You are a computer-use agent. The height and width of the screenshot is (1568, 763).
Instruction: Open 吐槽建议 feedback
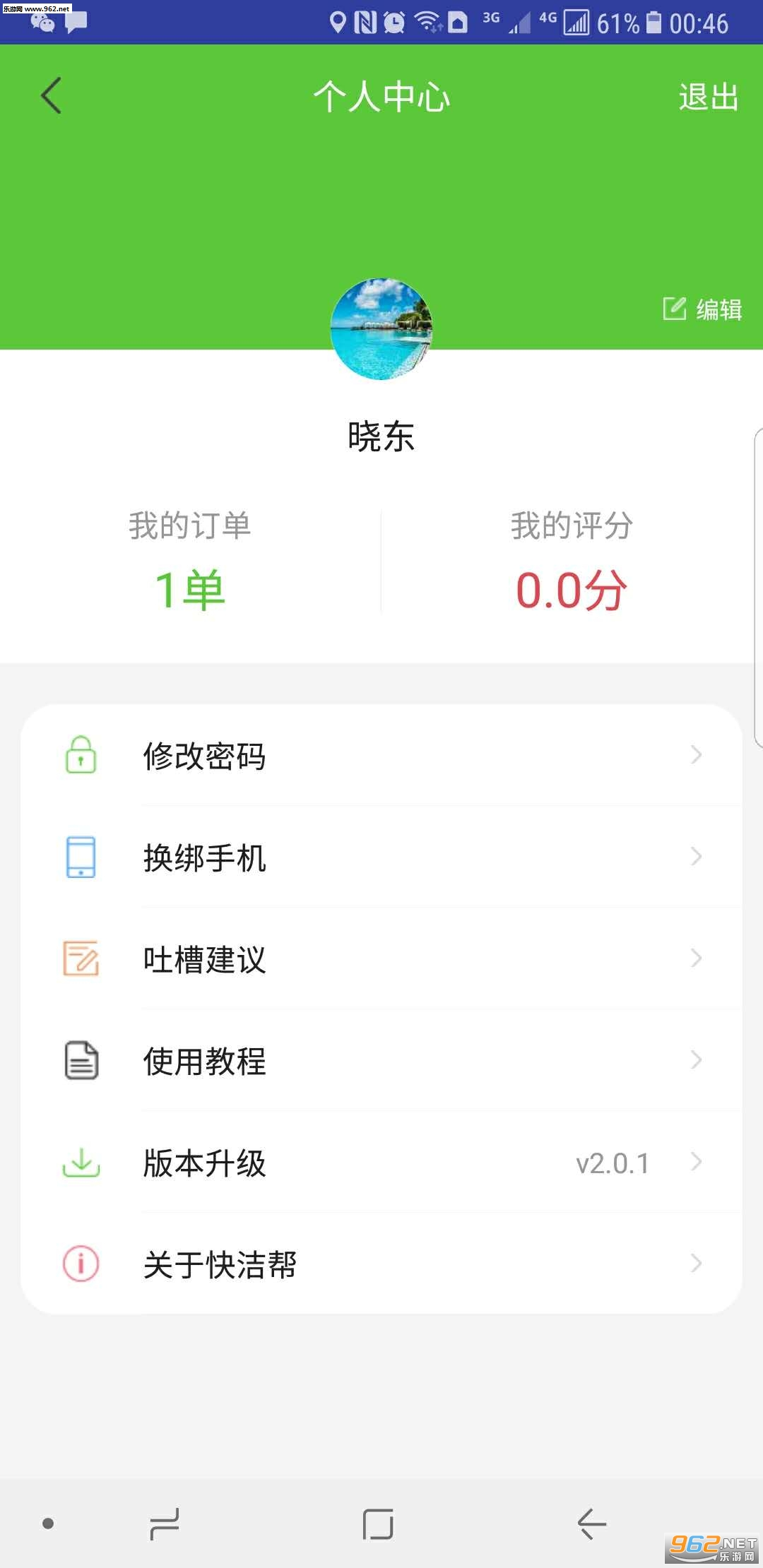click(x=381, y=959)
